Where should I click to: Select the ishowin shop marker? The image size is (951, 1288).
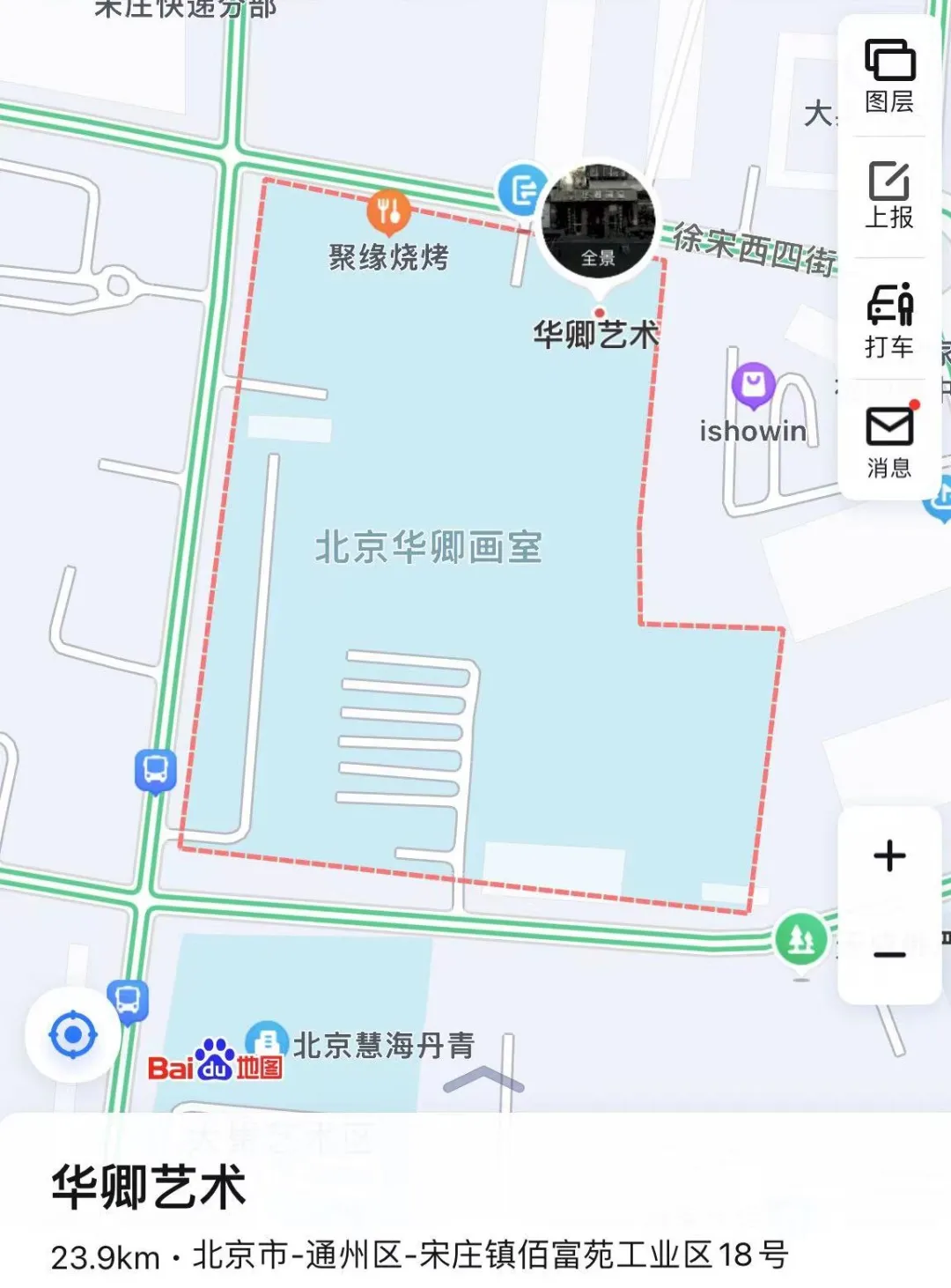pos(753,385)
